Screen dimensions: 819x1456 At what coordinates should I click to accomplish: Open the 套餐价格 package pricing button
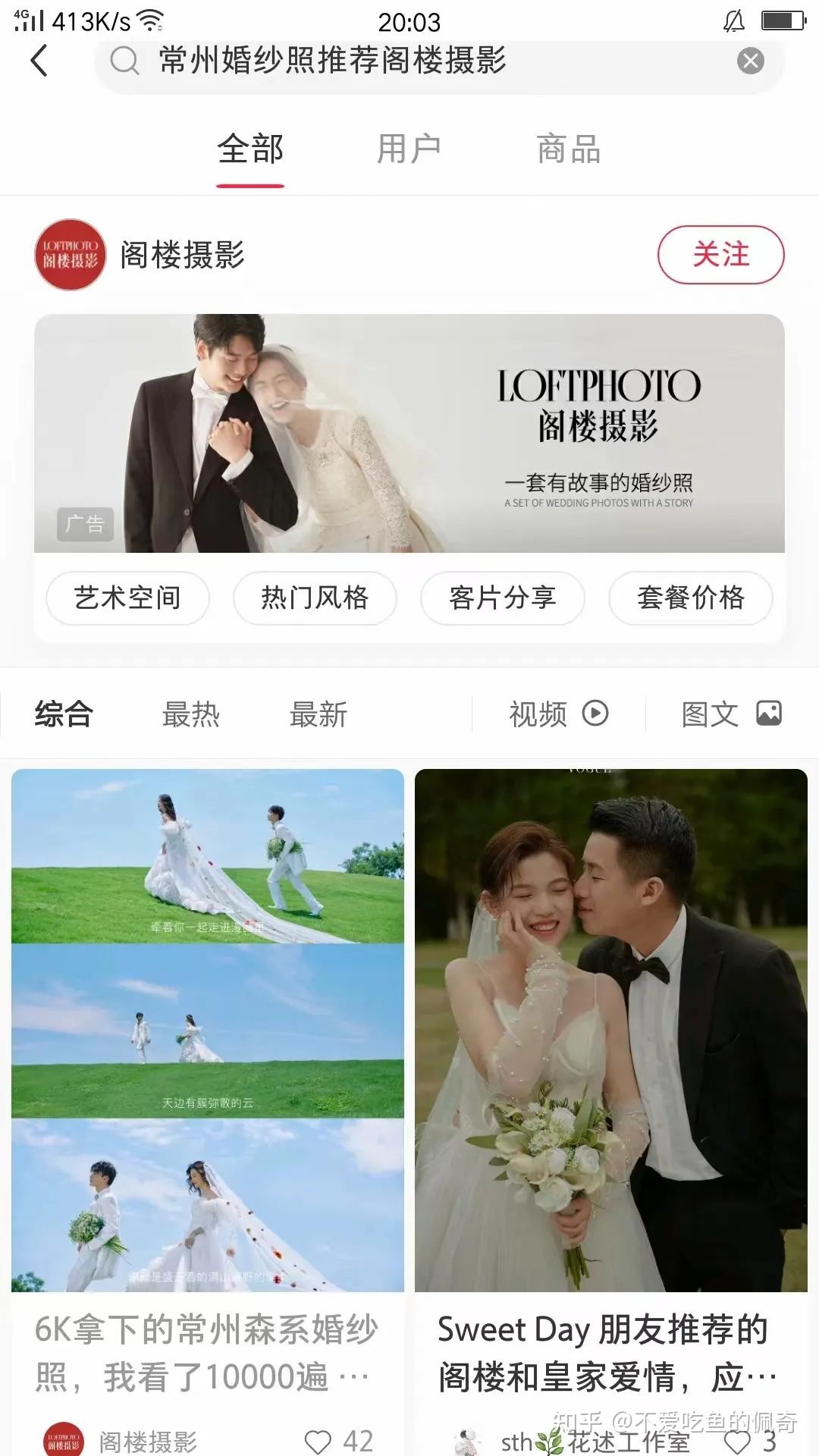pyautogui.click(x=691, y=598)
